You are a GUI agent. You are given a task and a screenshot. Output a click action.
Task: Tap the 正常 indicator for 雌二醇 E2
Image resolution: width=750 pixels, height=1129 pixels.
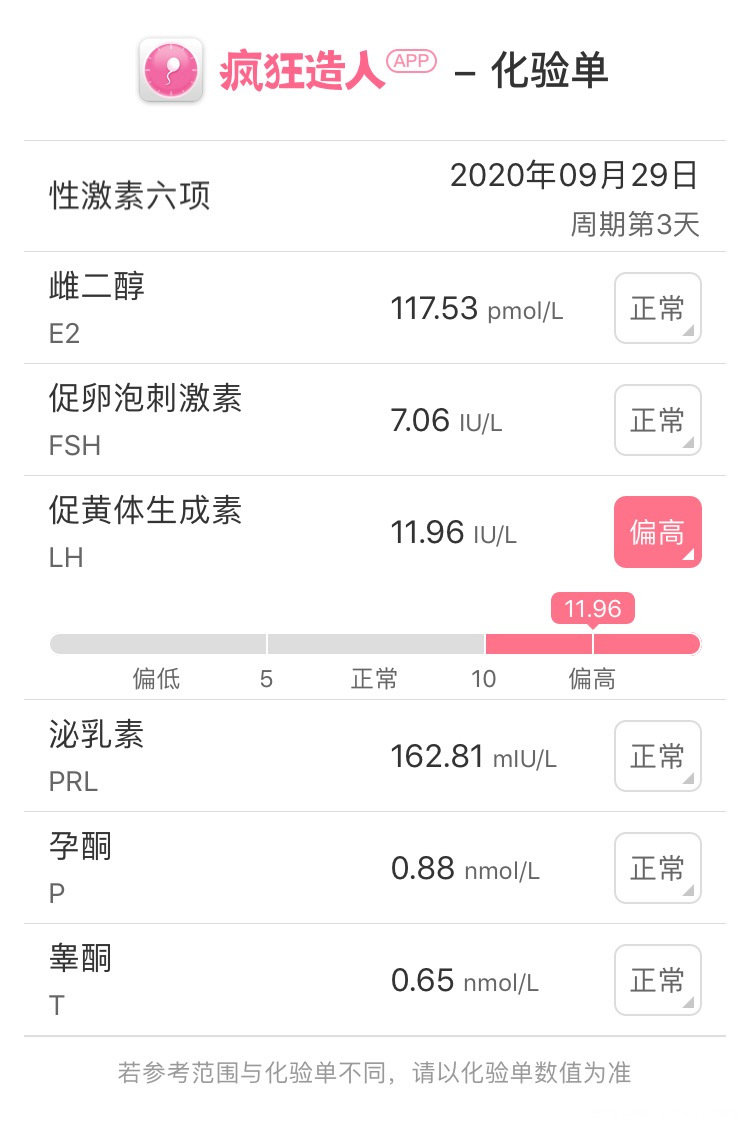(x=657, y=307)
